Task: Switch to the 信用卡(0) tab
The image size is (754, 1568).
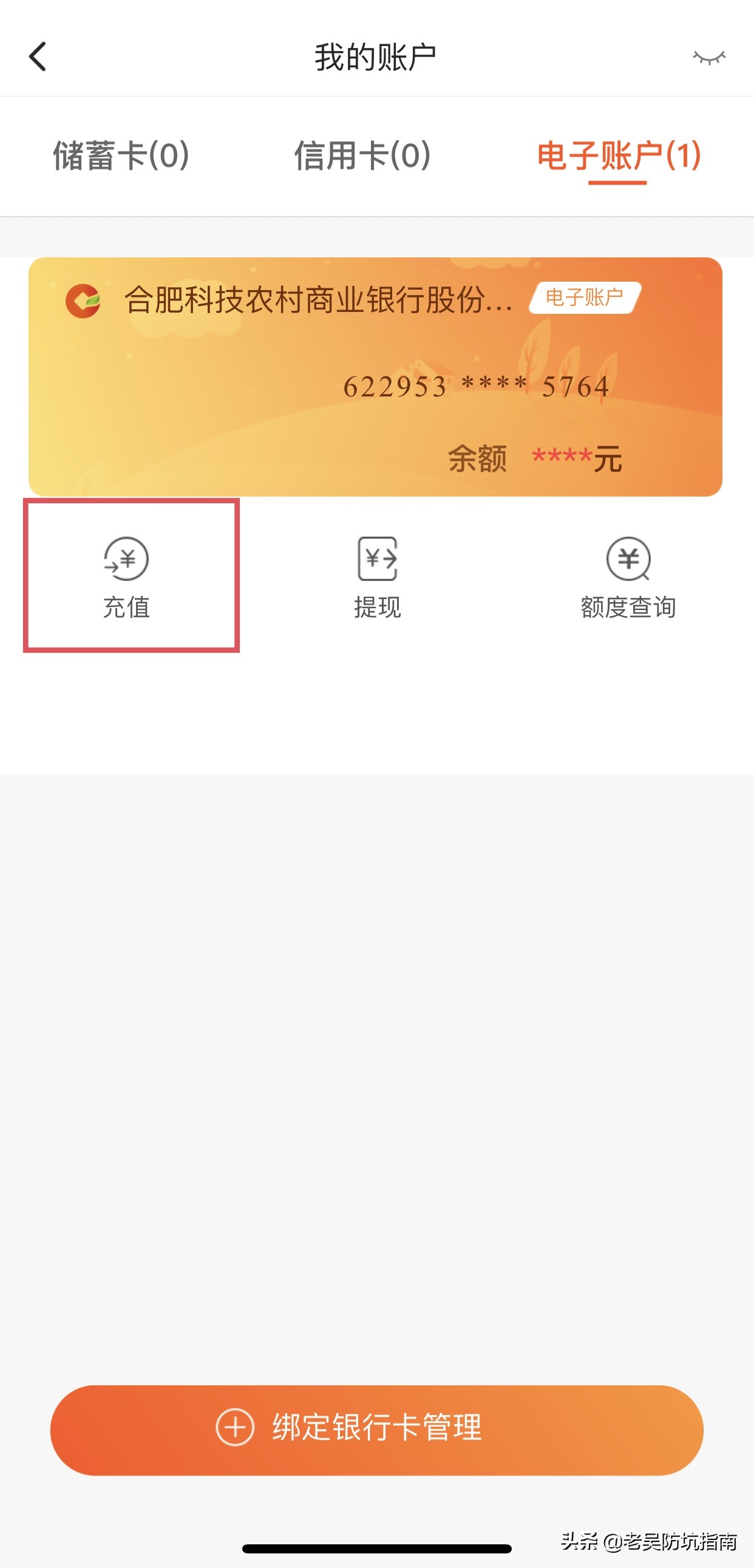Action: coord(361,156)
